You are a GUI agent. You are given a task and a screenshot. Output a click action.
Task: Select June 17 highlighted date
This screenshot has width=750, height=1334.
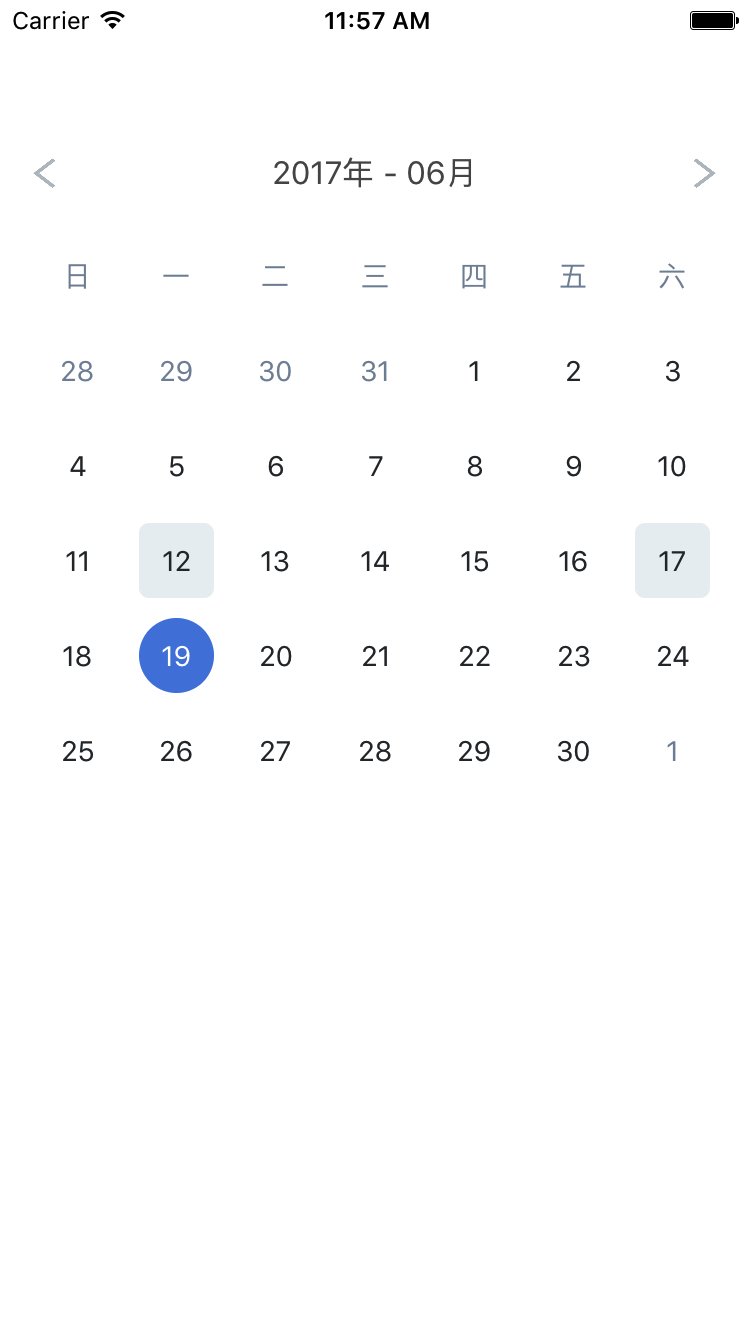tap(672, 561)
